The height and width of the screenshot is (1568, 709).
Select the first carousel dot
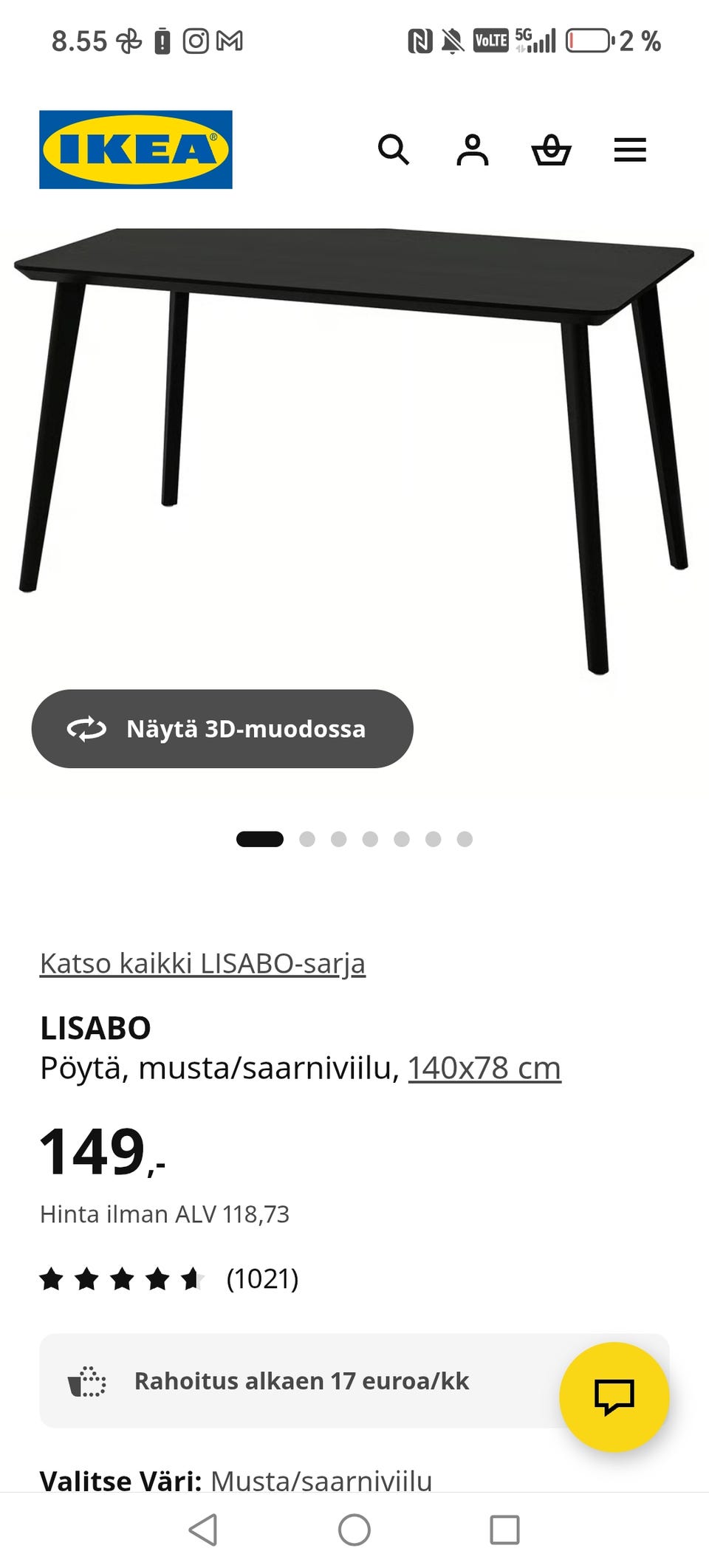[x=260, y=839]
